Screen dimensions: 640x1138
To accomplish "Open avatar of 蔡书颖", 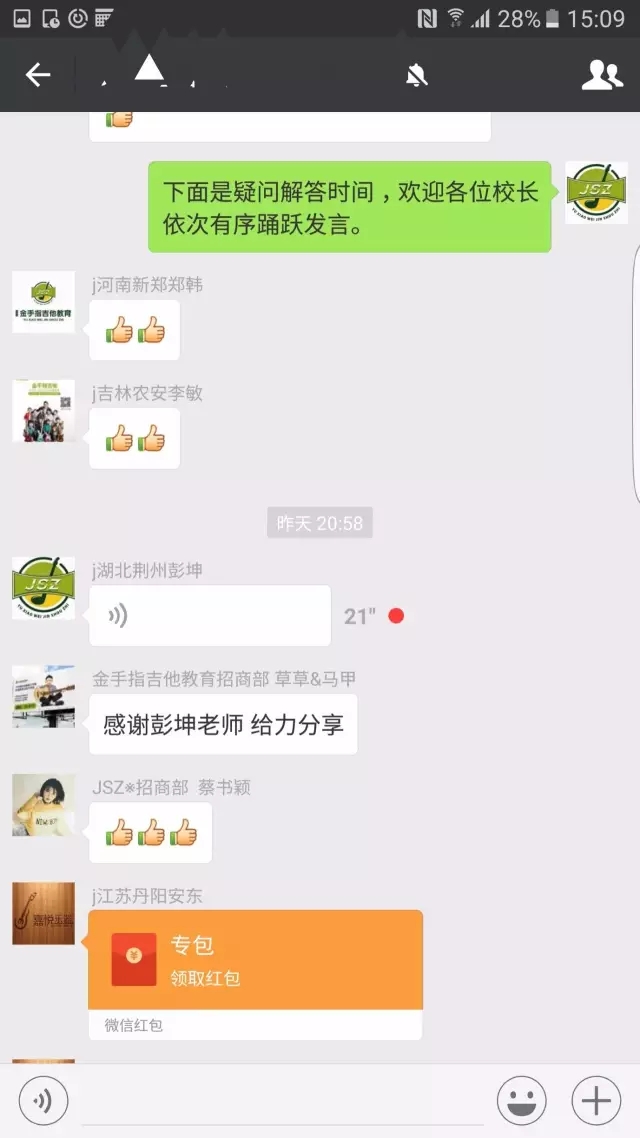I will coord(43,804).
